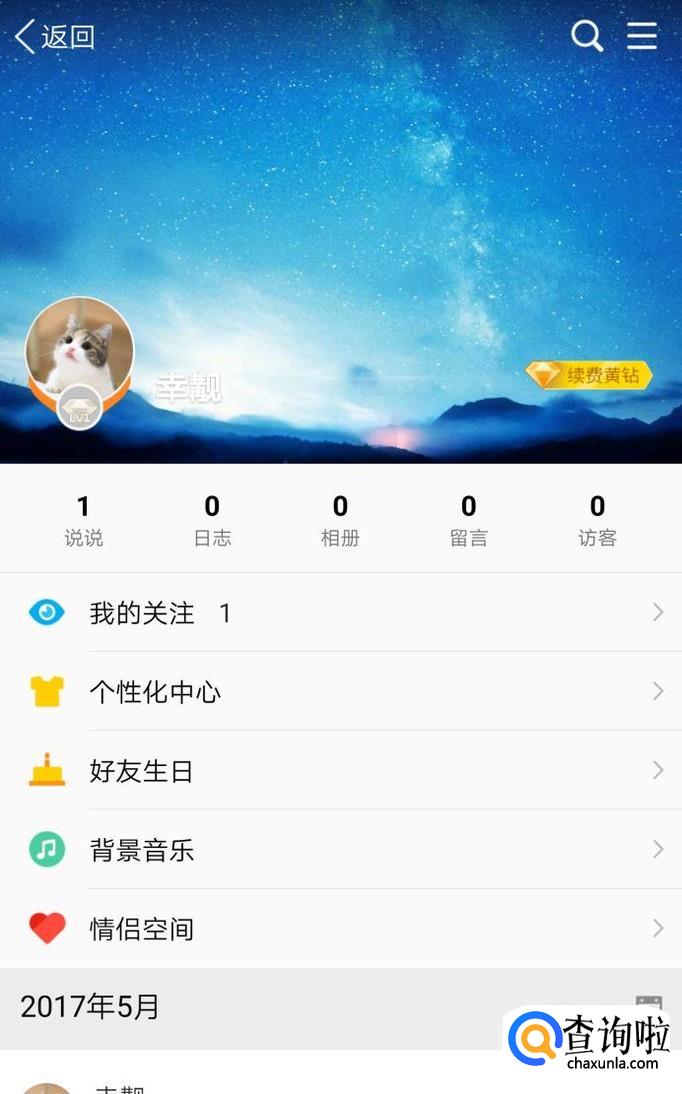Open the 我的关注 row
The image size is (682, 1094).
(341, 613)
